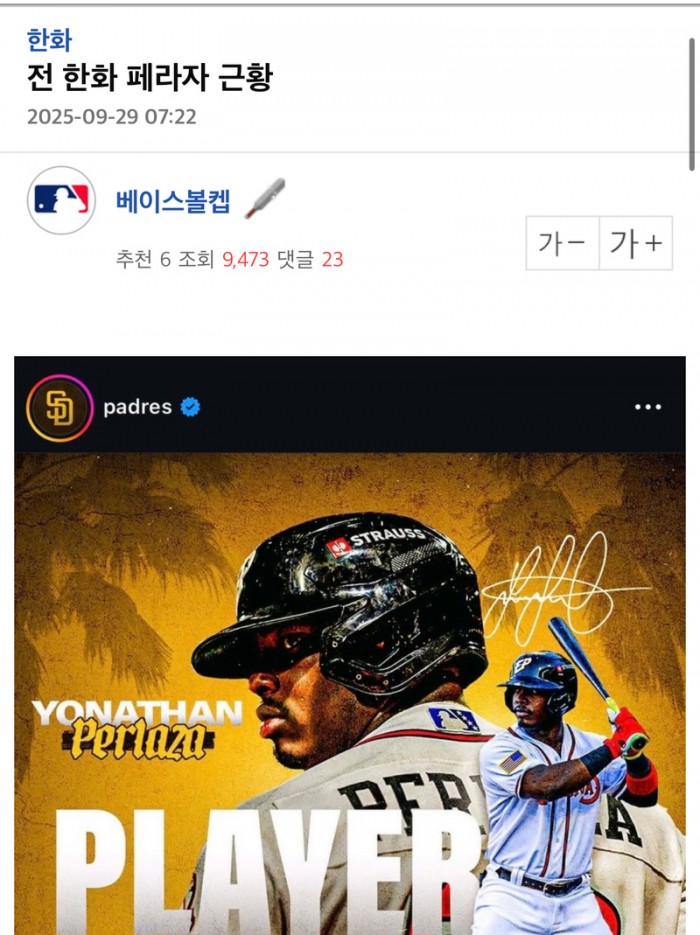Image resolution: width=700 pixels, height=935 pixels.
Task: Open 베이스볼켑 author profile
Action: pyautogui.click(x=173, y=202)
